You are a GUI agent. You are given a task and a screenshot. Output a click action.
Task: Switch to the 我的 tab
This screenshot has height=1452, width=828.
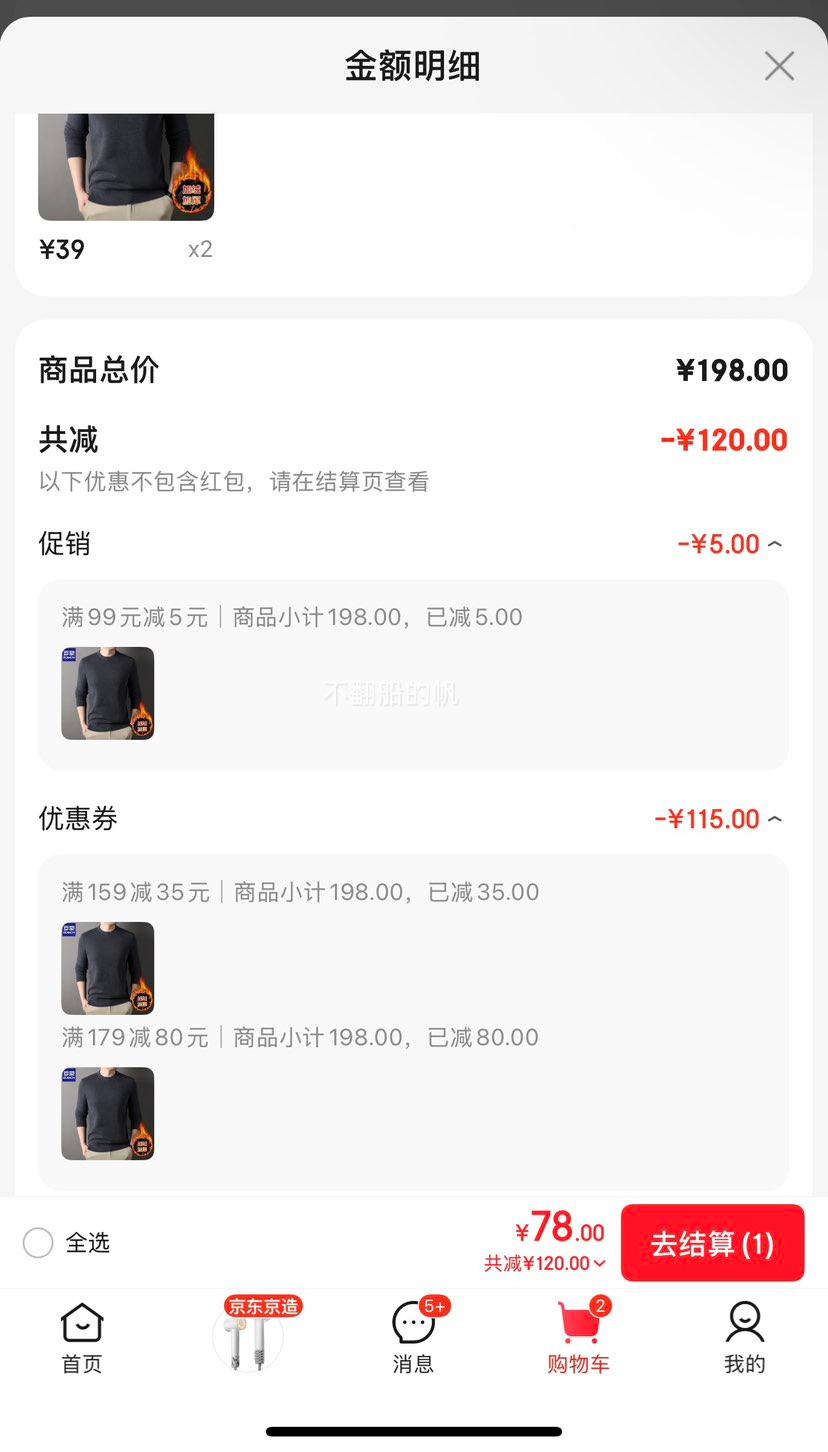744,1337
